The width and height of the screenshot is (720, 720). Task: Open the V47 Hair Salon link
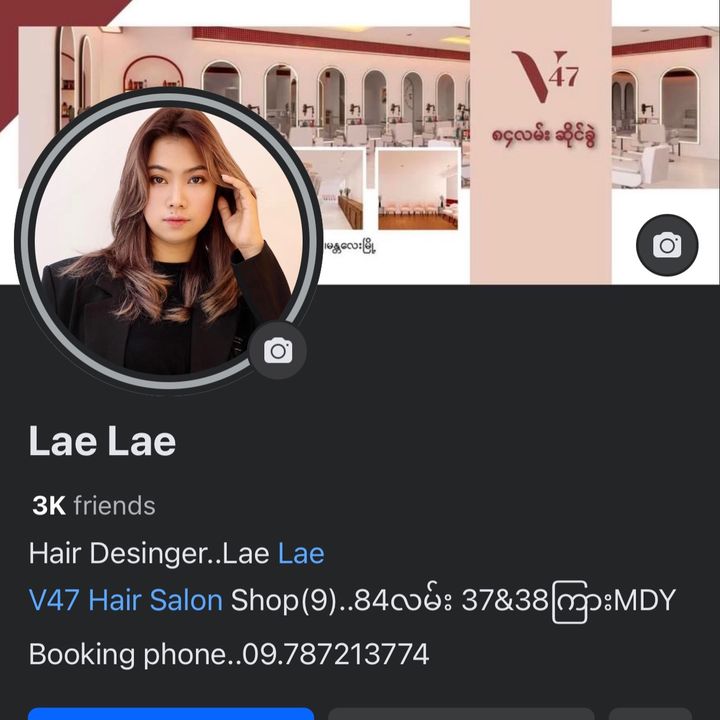point(126,601)
